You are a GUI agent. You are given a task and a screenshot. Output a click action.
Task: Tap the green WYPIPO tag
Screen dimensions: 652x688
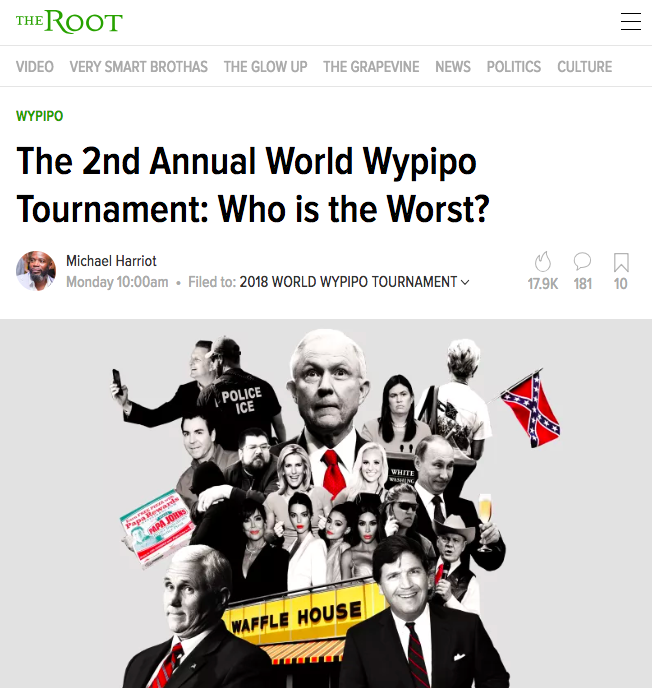point(40,116)
